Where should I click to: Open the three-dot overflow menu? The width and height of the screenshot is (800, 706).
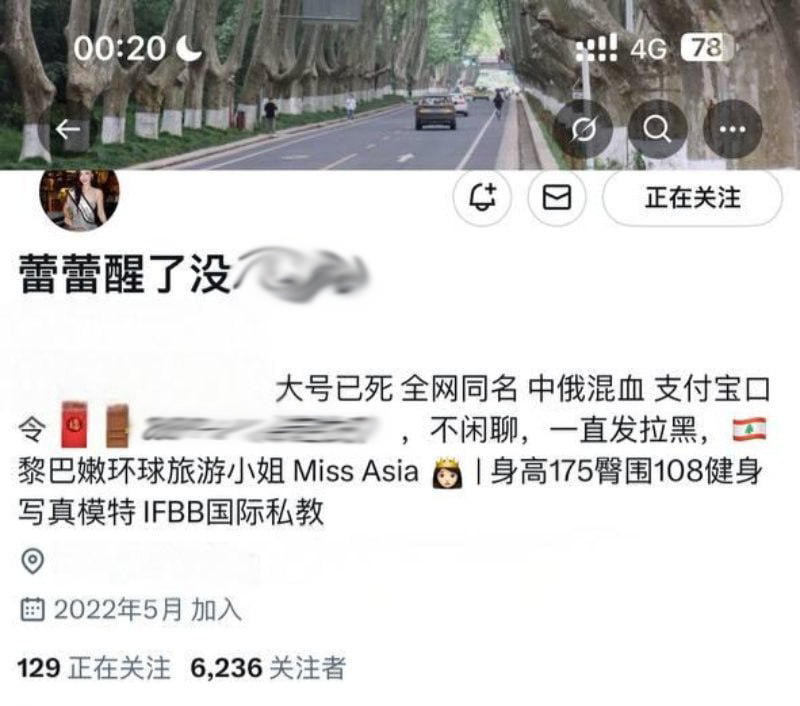[x=732, y=129]
